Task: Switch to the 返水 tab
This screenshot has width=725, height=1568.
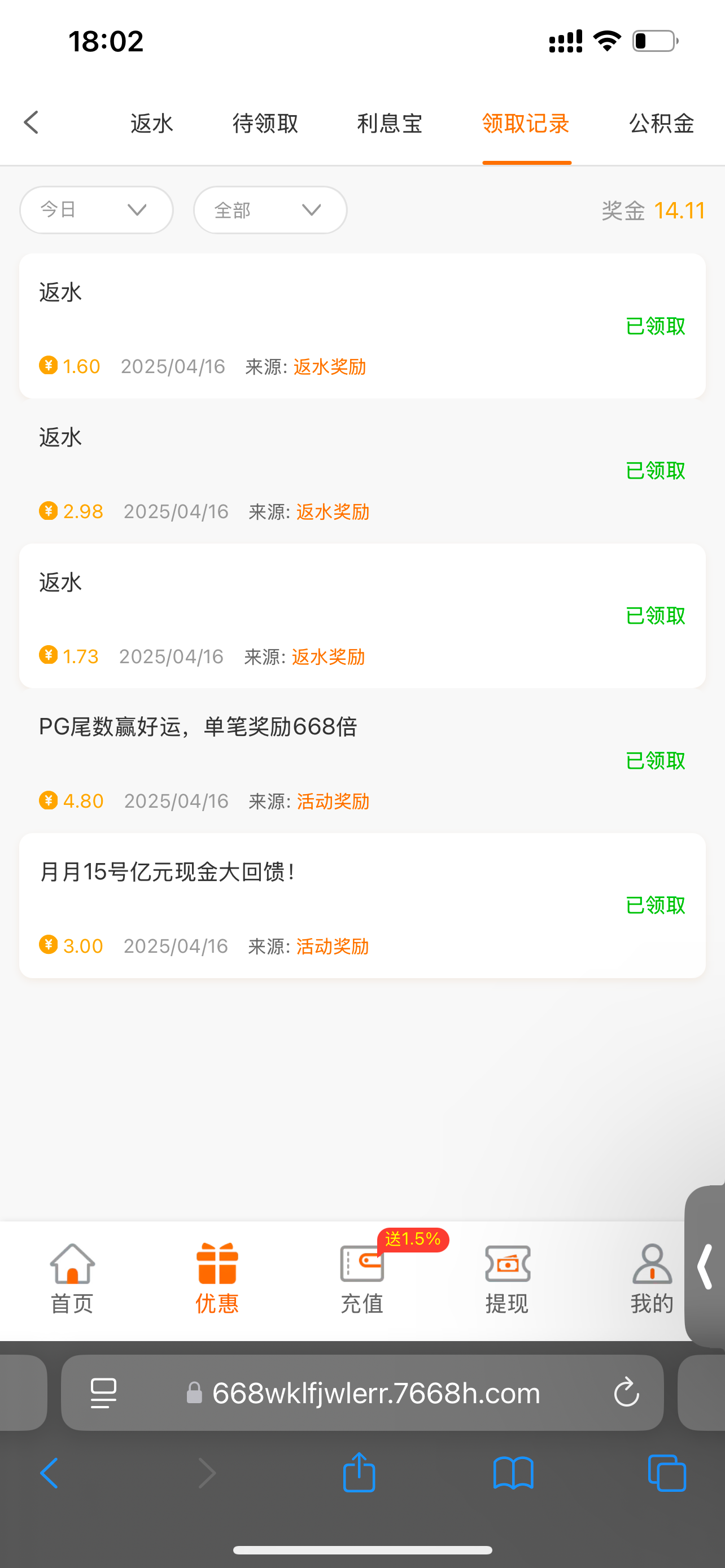Action: tap(151, 124)
